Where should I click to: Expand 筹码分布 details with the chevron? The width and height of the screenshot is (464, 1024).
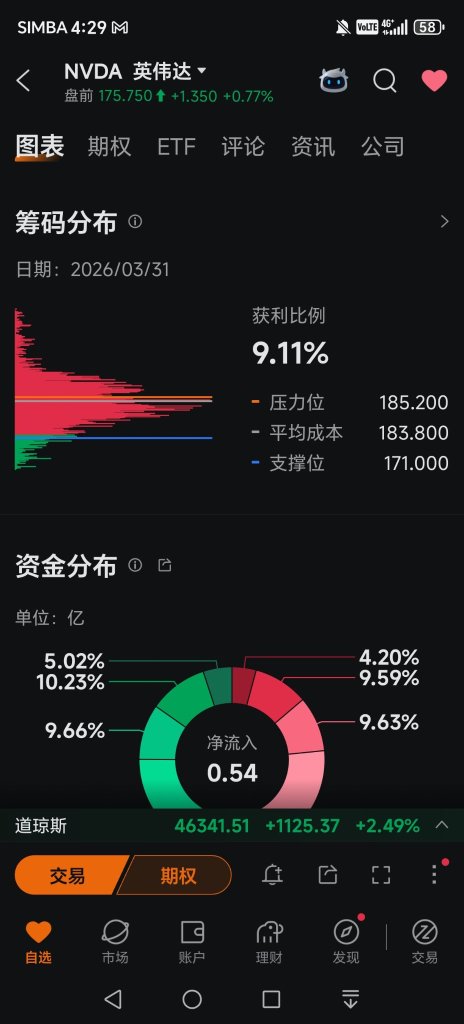click(x=445, y=221)
